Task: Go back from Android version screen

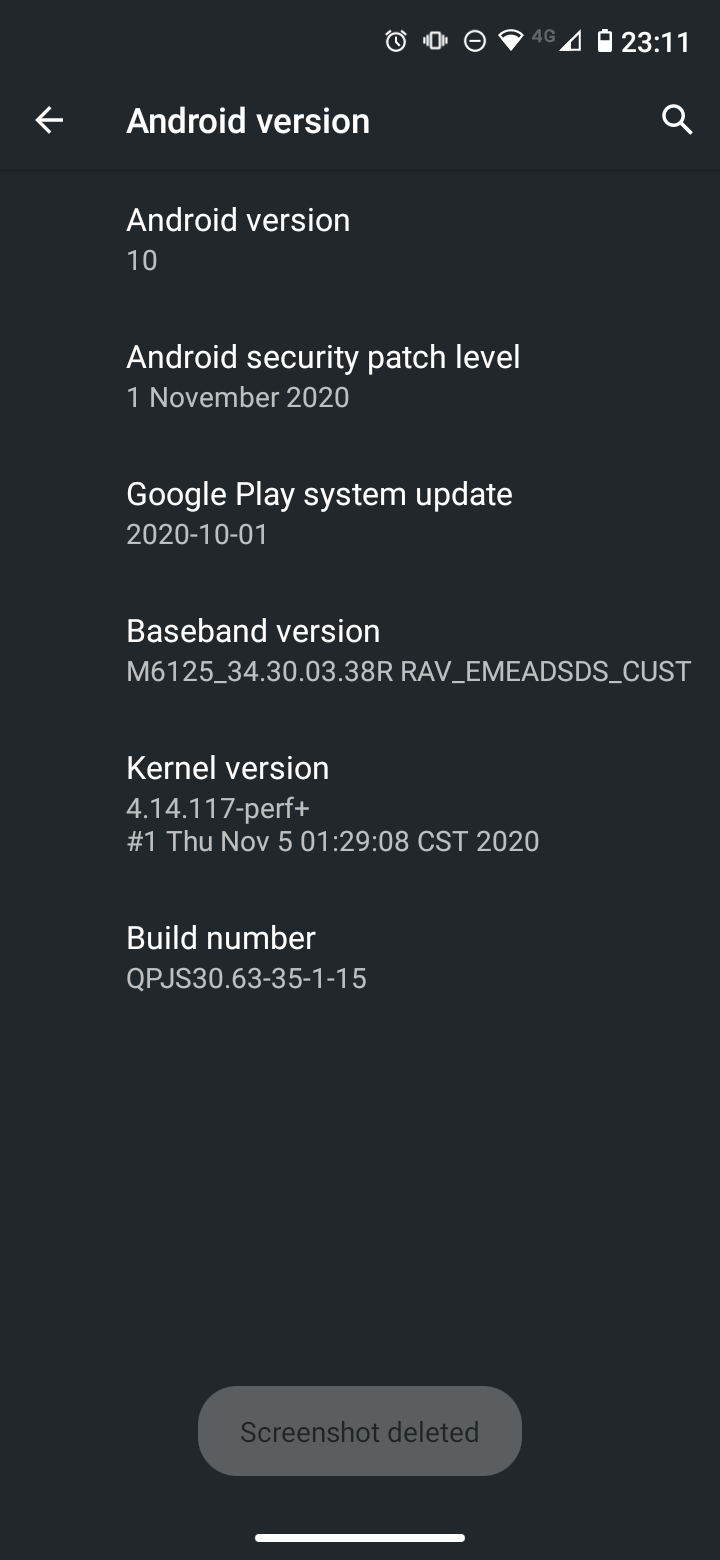Action: tap(49, 121)
